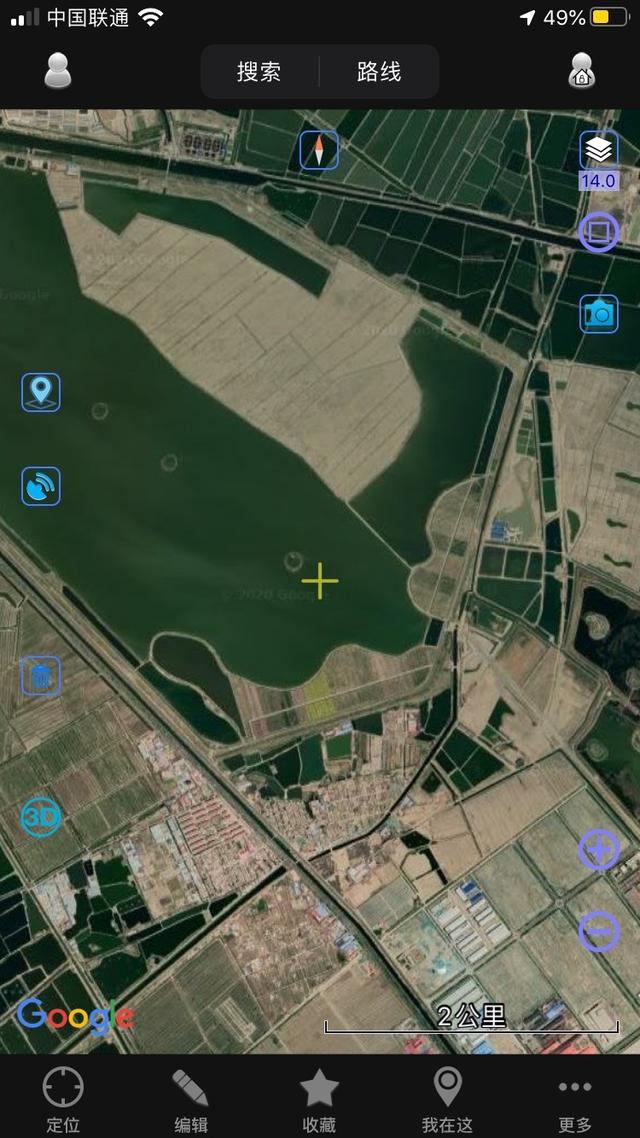Open the satellite signal tracking icon
This screenshot has height=1138, width=640.
tap(41, 486)
